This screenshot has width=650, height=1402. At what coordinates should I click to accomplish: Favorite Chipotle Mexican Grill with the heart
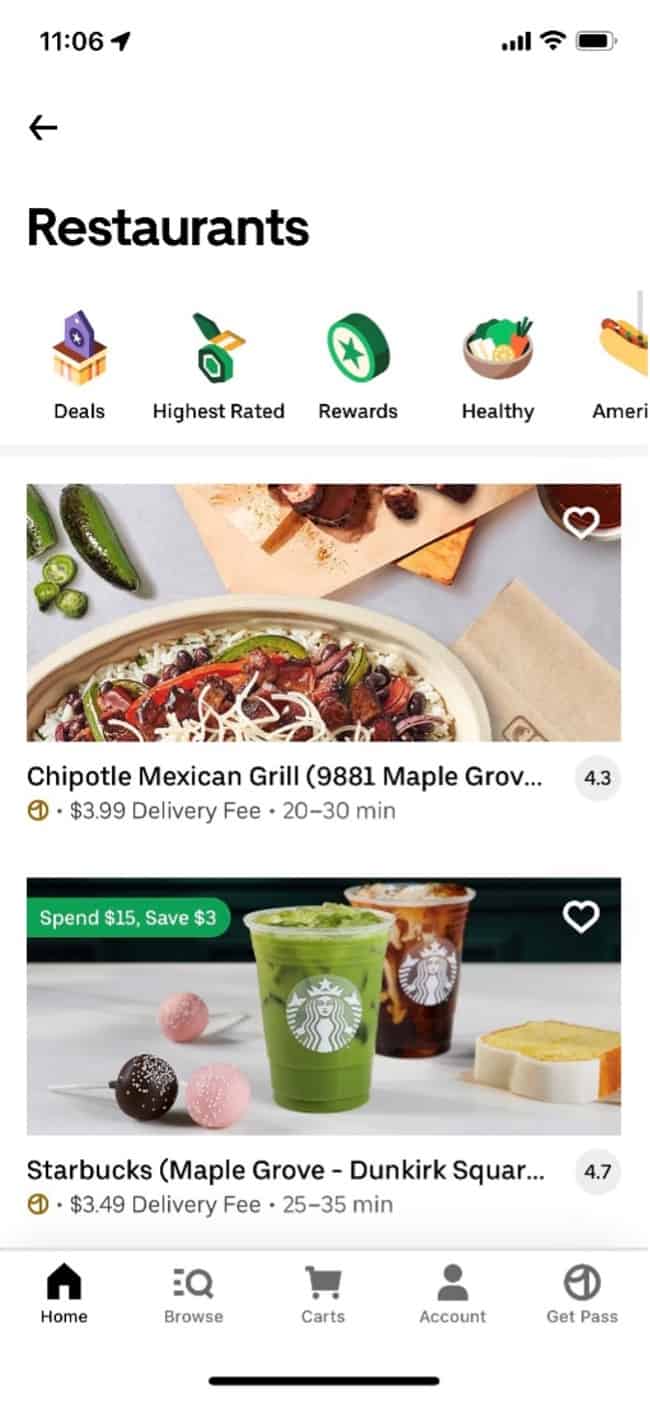[581, 522]
